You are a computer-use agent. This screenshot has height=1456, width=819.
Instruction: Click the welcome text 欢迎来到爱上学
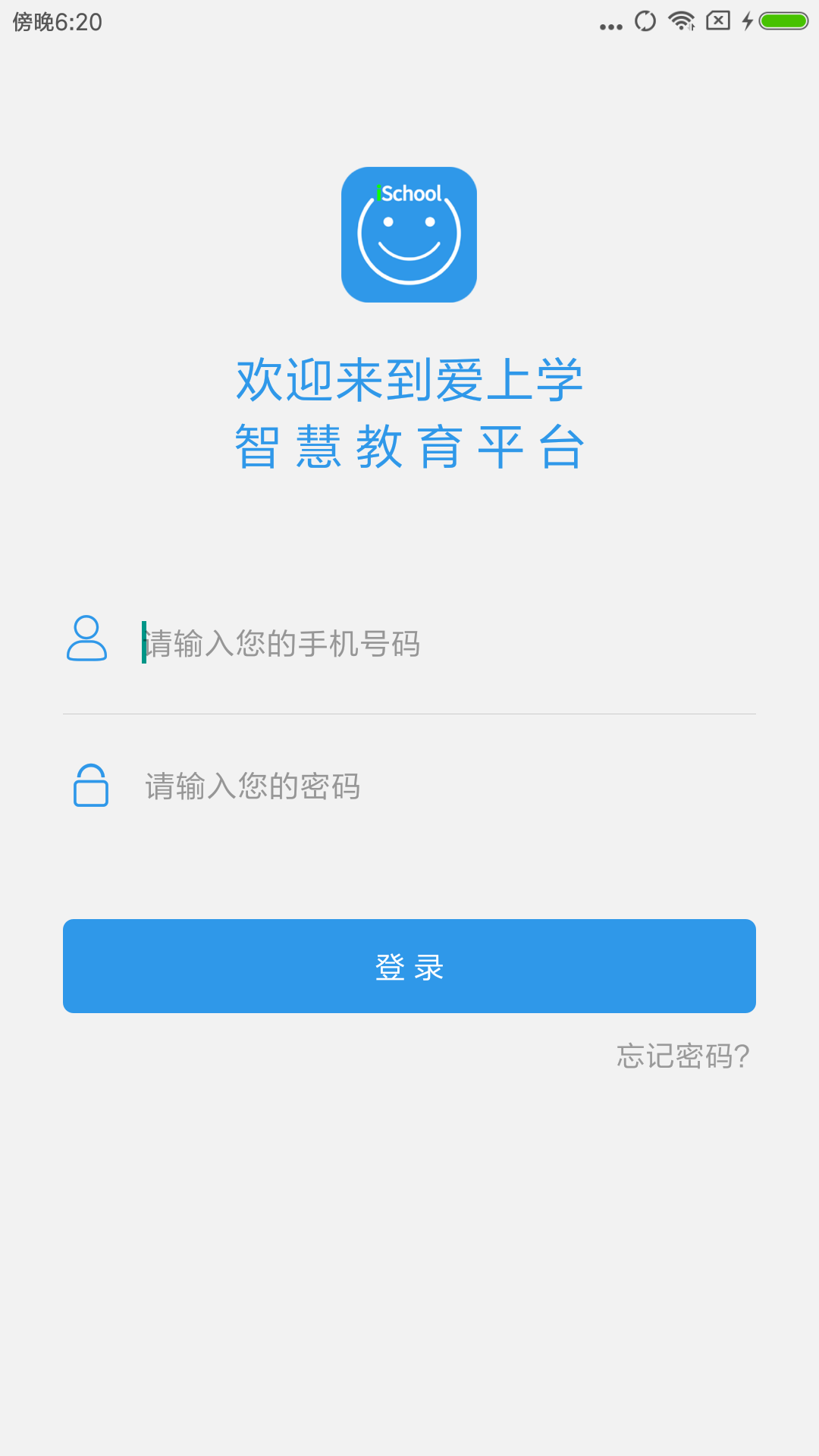409,379
